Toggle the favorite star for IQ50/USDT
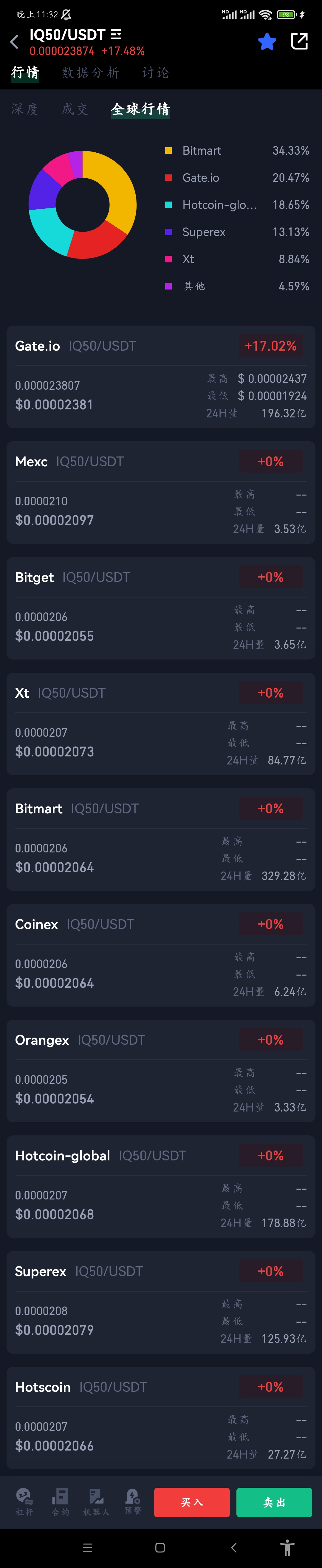This screenshot has height=1568, width=322. [x=267, y=41]
